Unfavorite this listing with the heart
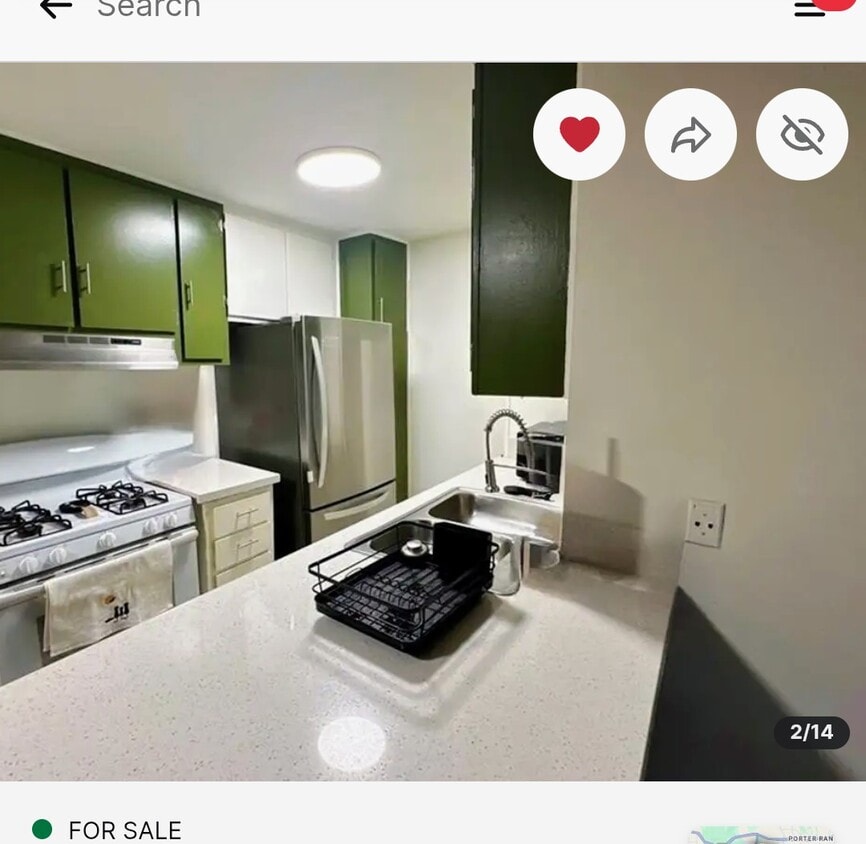Viewport: 866px width, 844px height. click(579, 135)
